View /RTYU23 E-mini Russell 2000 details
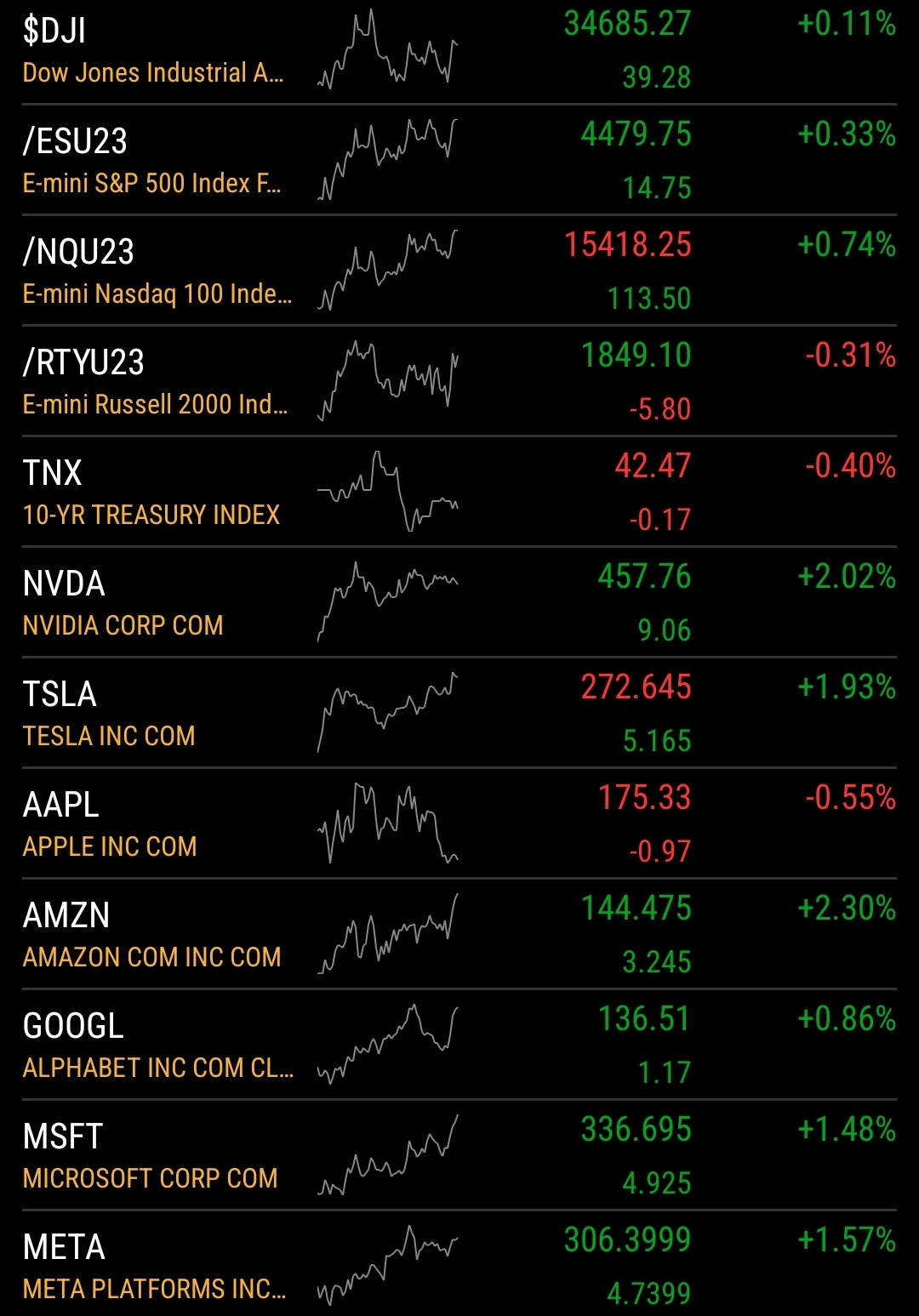 (459, 380)
